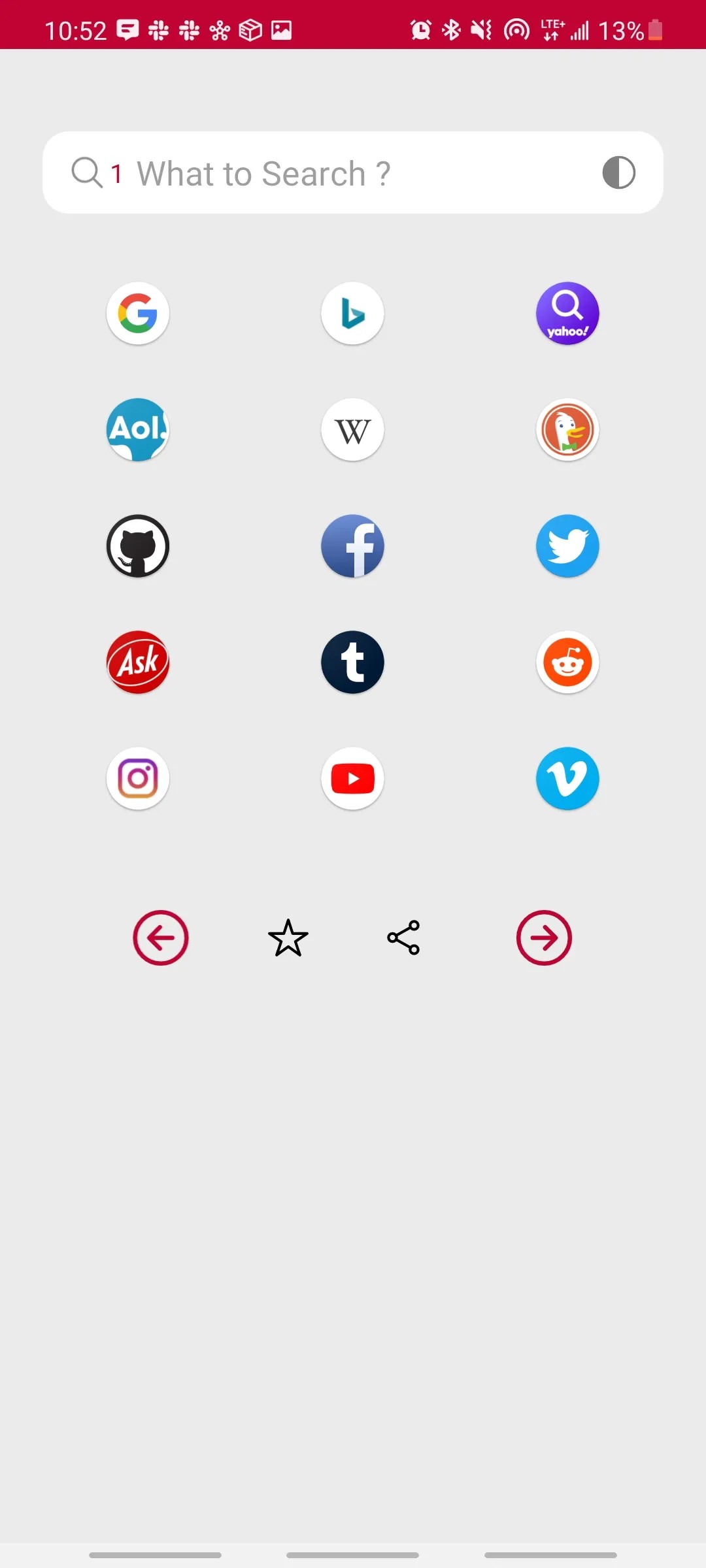
Task: Launch Facebook
Action: (x=352, y=546)
